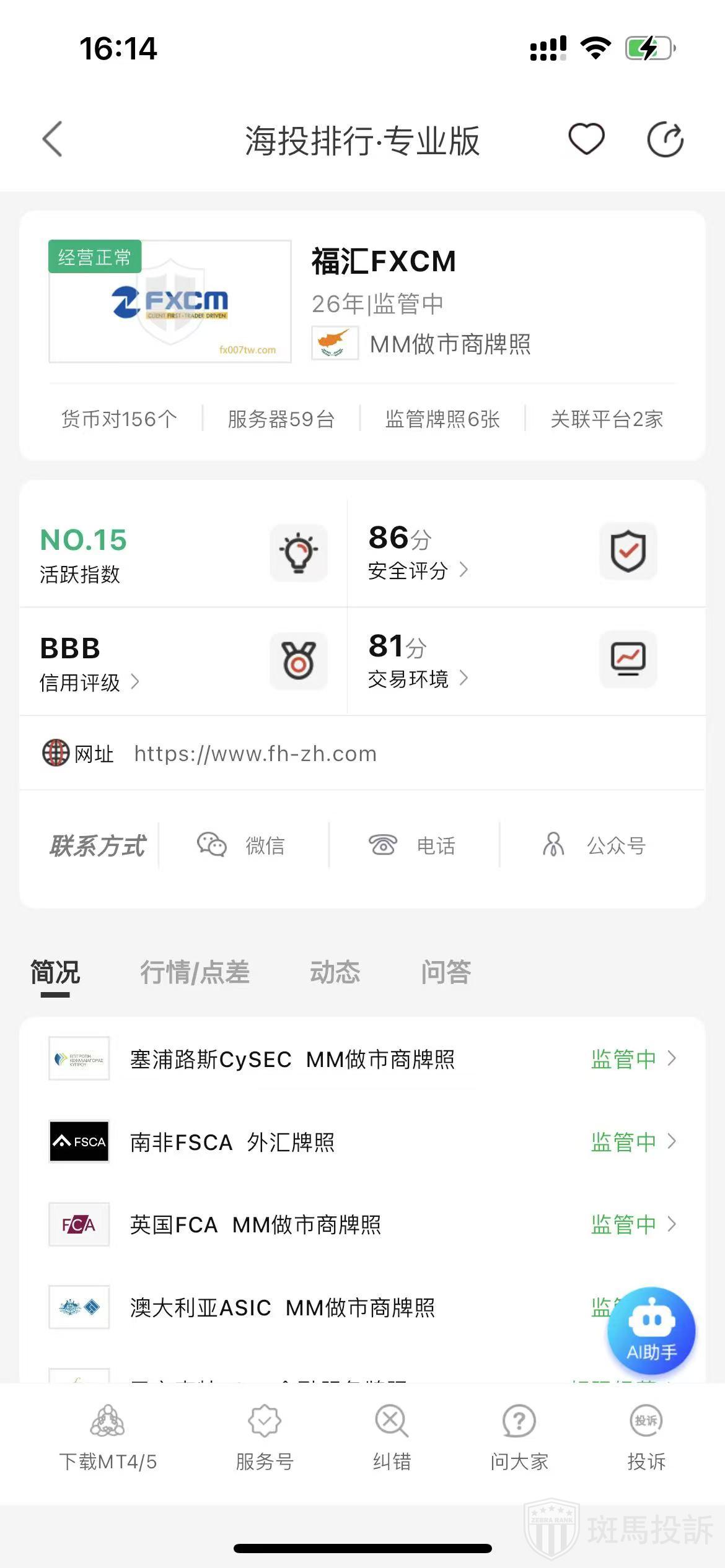This screenshot has width=725, height=1568.
Task: Tap 下载MT4/5 in the bottom bar
Action: coord(108,1438)
